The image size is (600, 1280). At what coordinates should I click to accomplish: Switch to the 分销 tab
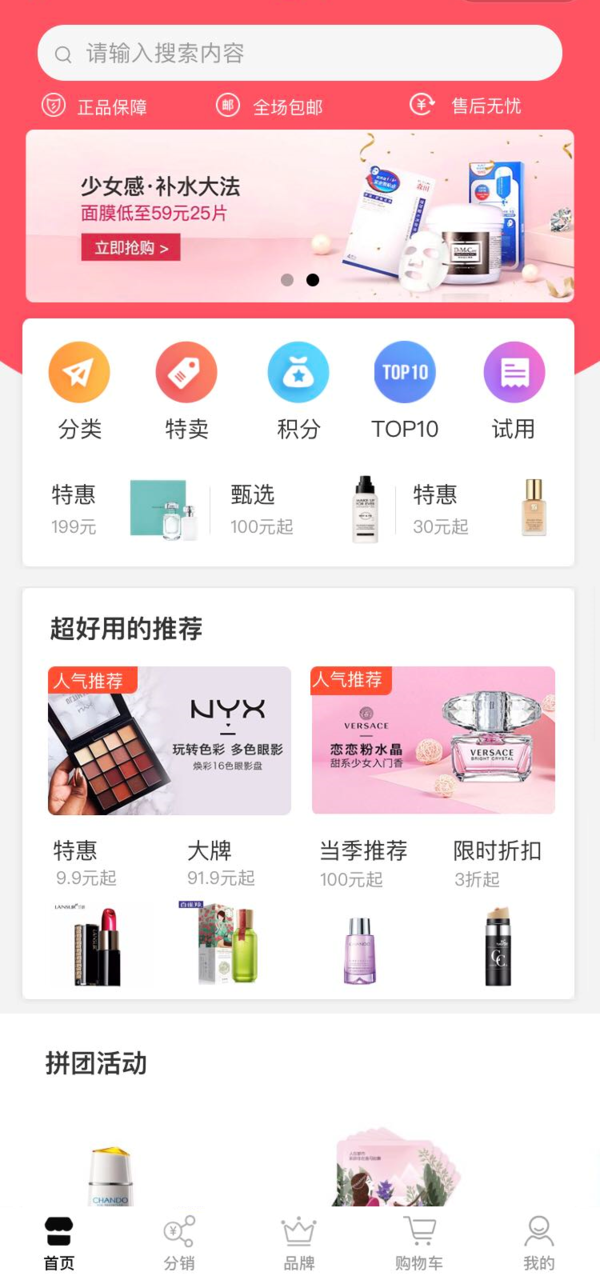pyautogui.click(x=179, y=1243)
